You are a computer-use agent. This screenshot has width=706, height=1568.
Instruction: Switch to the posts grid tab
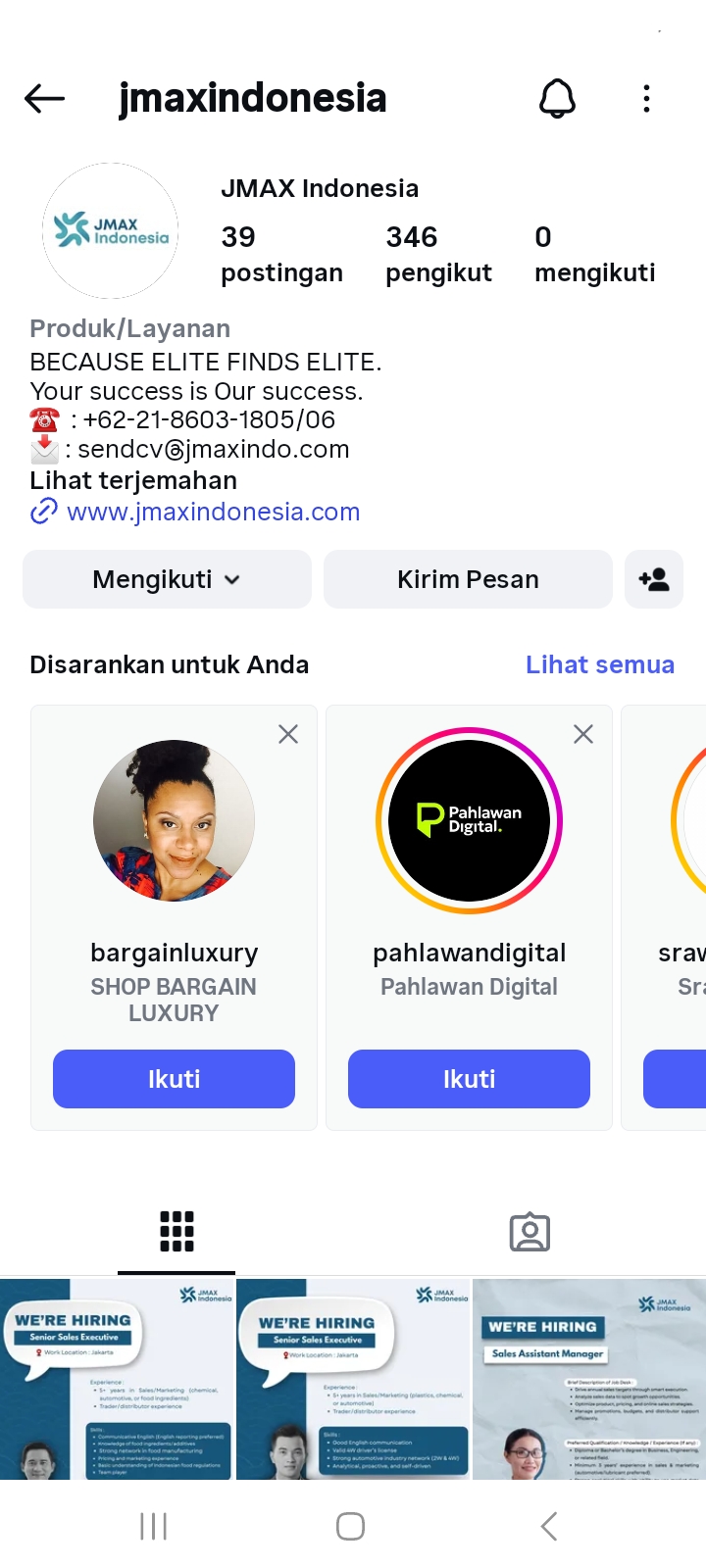pyautogui.click(x=176, y=1232)
